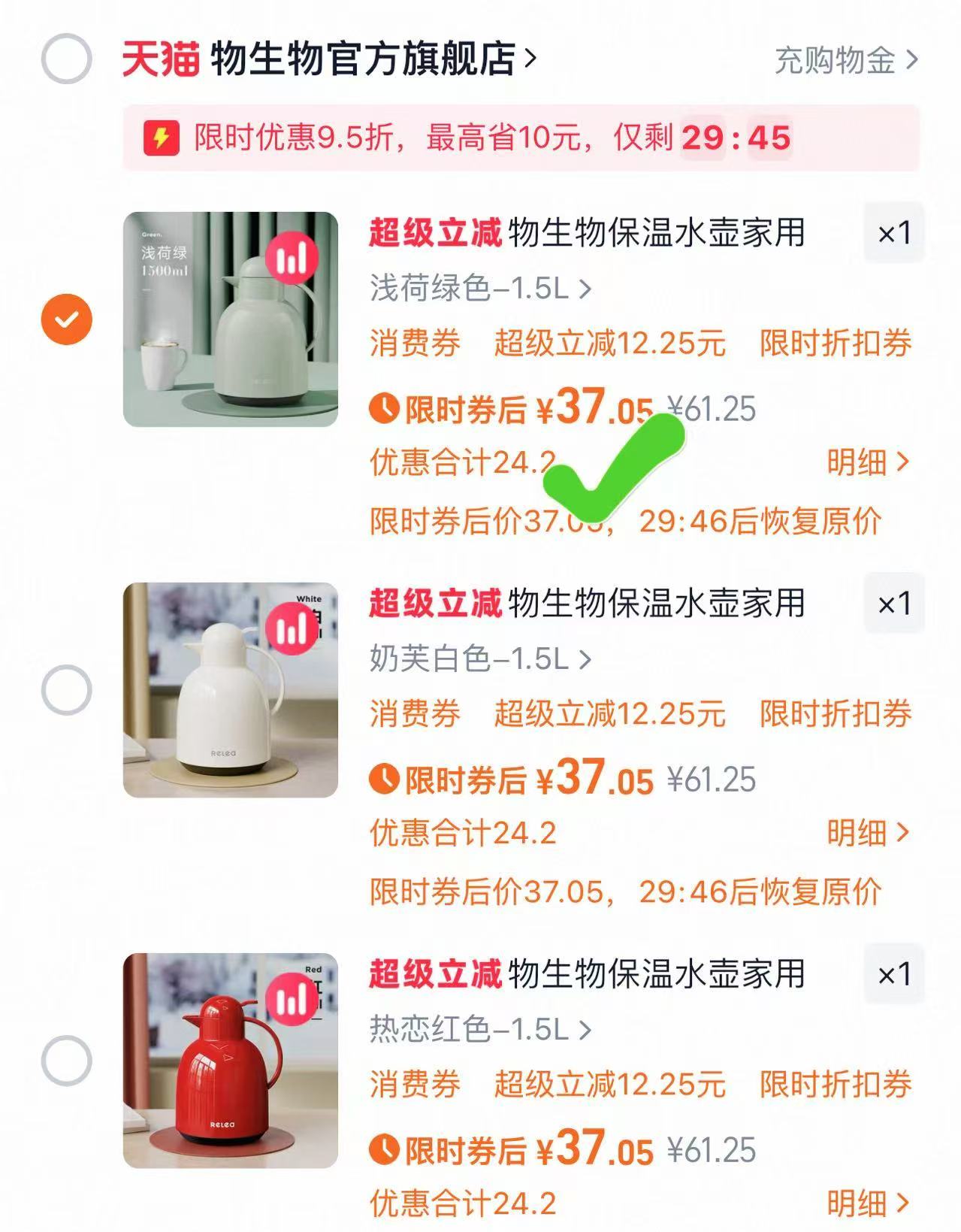Click the clock icon beside green kettle price
Viewport: 961px width, 1232px height.
(384, 409)
